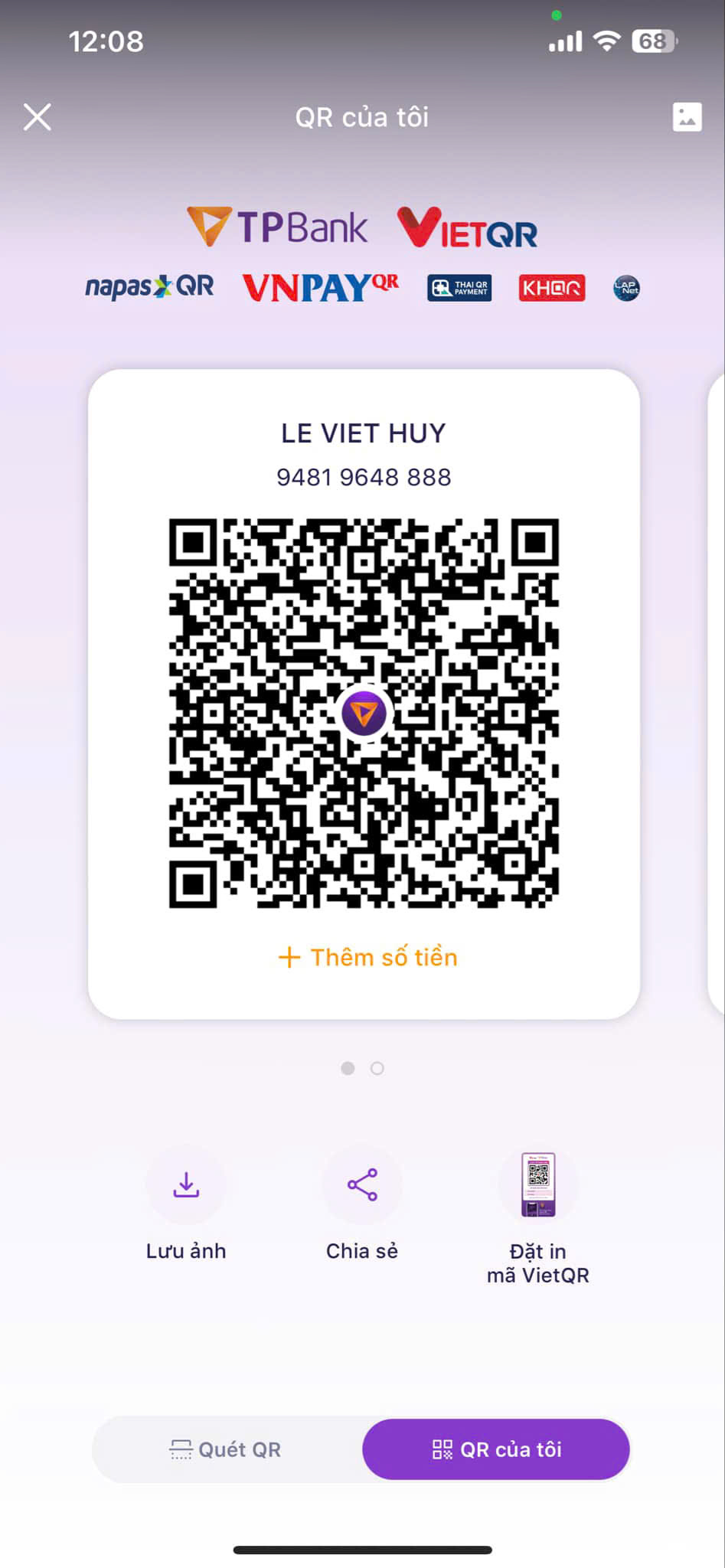Tap Thêm số tiền to add amount
The height and width of the screenshot is (1568, 725).
pyautogui.click(x=367, y=957)
